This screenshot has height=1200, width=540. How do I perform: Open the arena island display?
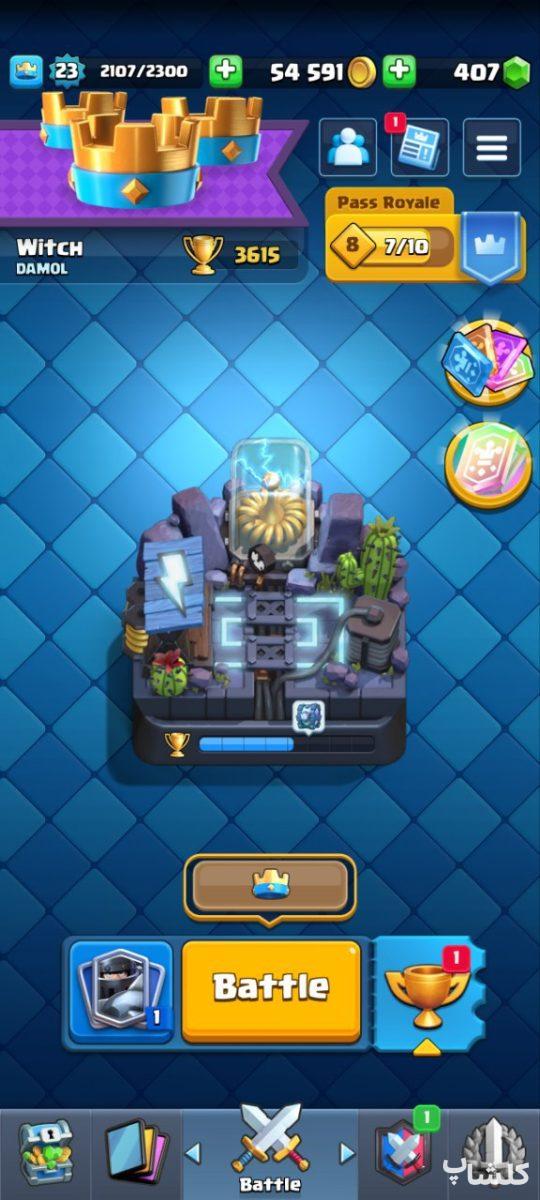click(270, 600)
